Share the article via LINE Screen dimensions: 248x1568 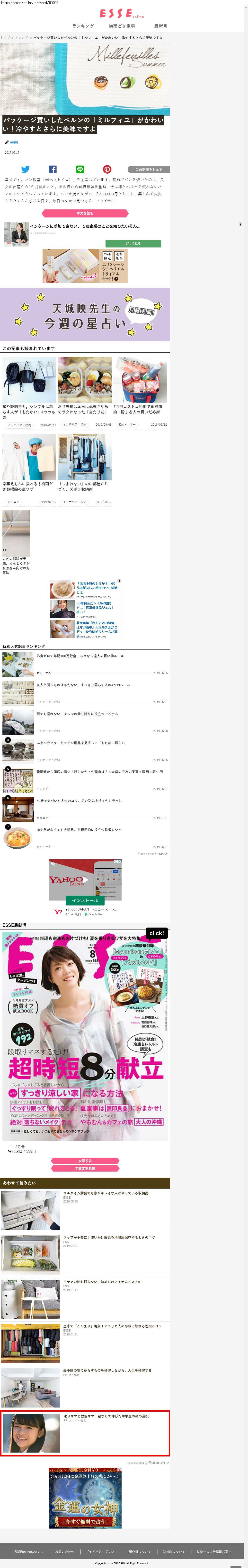80,169
